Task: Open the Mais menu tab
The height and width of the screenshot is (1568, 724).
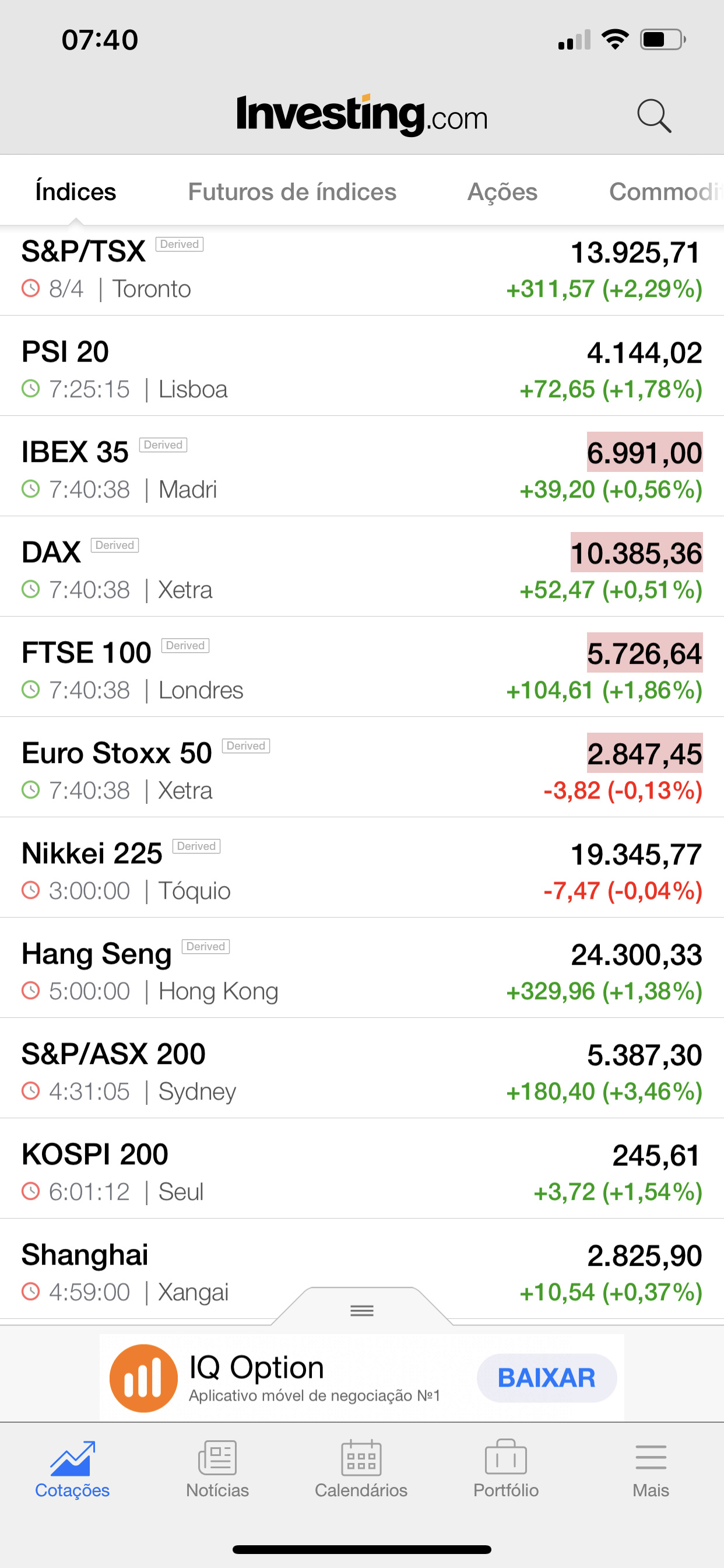Action: pos(651,1469)
